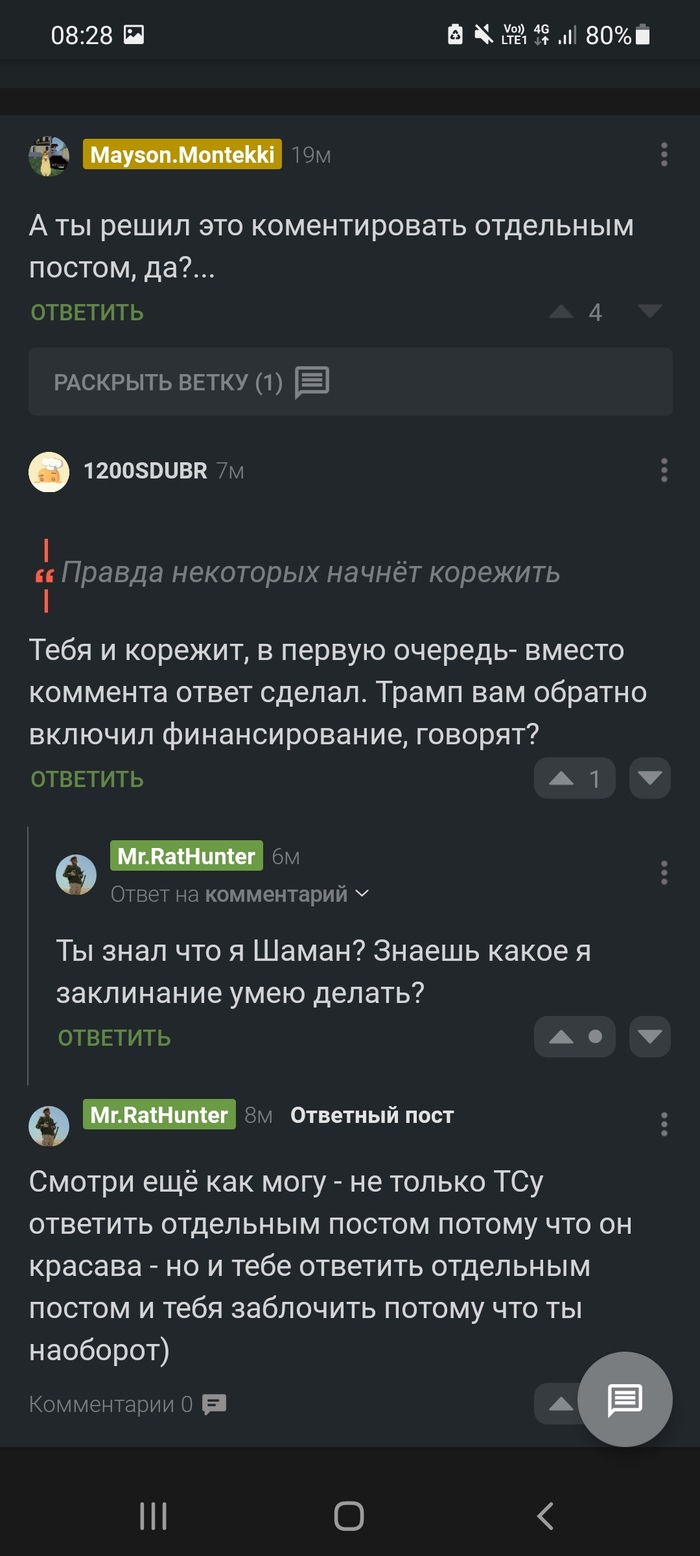Screen dimensions: 700x1556
Task: Open comments of the Ответный пост
Action: pyautogui.click(x=127, y=1404)
